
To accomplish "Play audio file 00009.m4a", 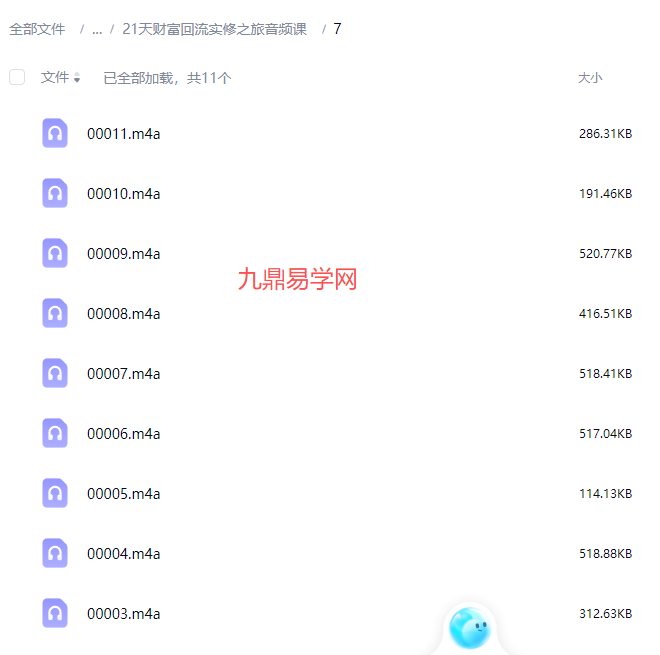I will pos(123,254).
